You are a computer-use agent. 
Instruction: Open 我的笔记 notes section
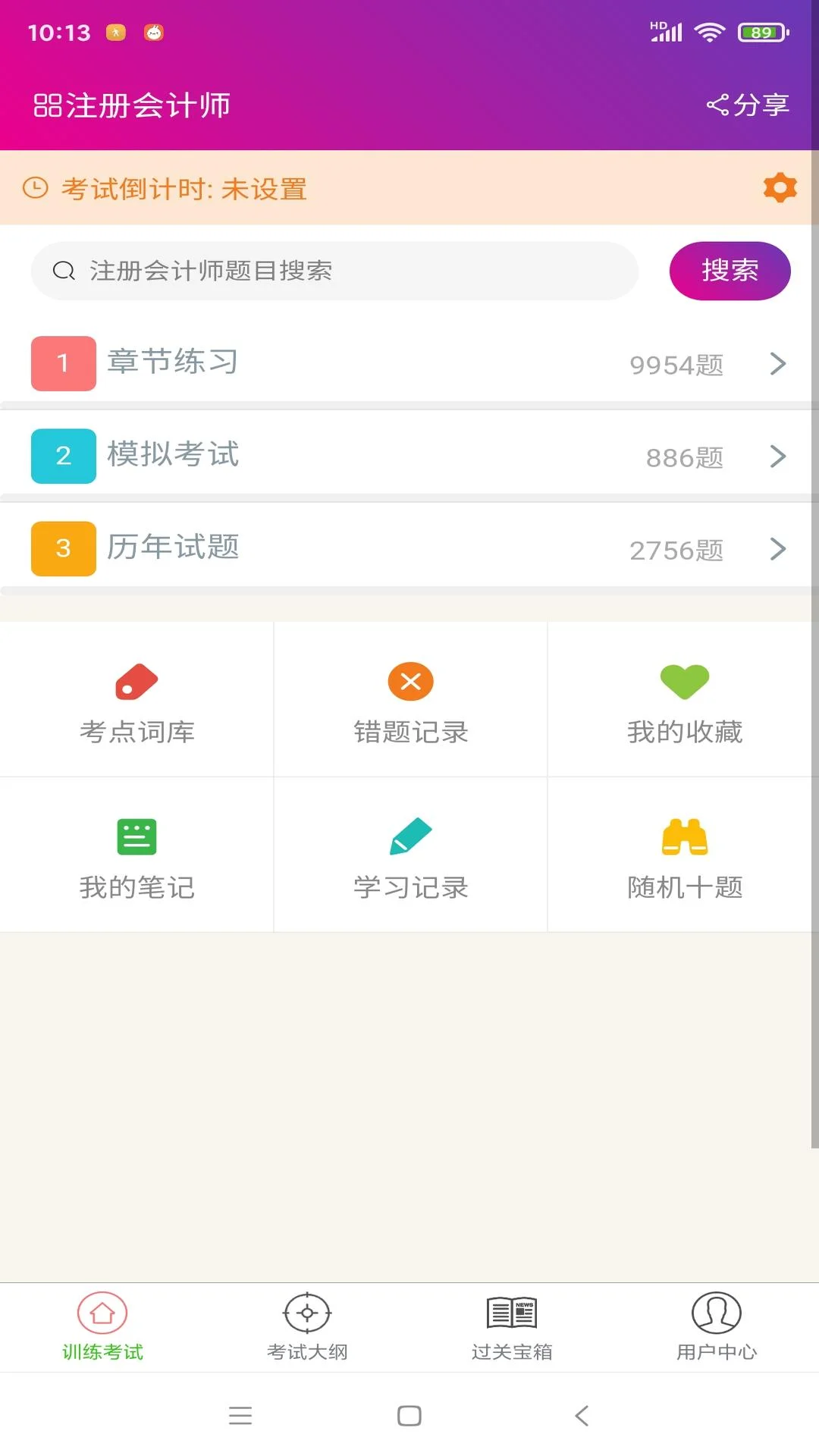pos(136,855)
